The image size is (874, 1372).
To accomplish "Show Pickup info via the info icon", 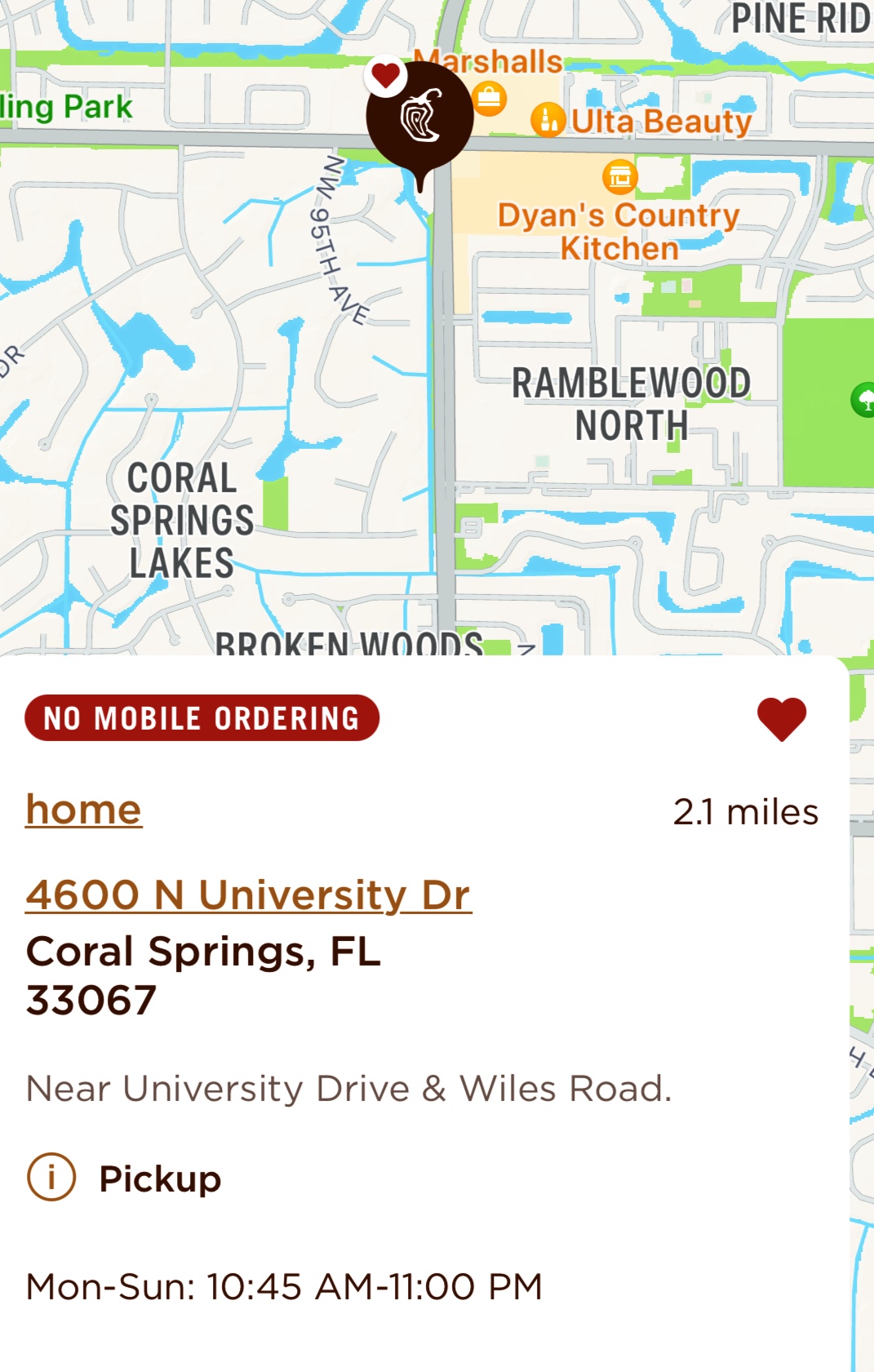I will pyautogui.click(x=51, y=1178).
